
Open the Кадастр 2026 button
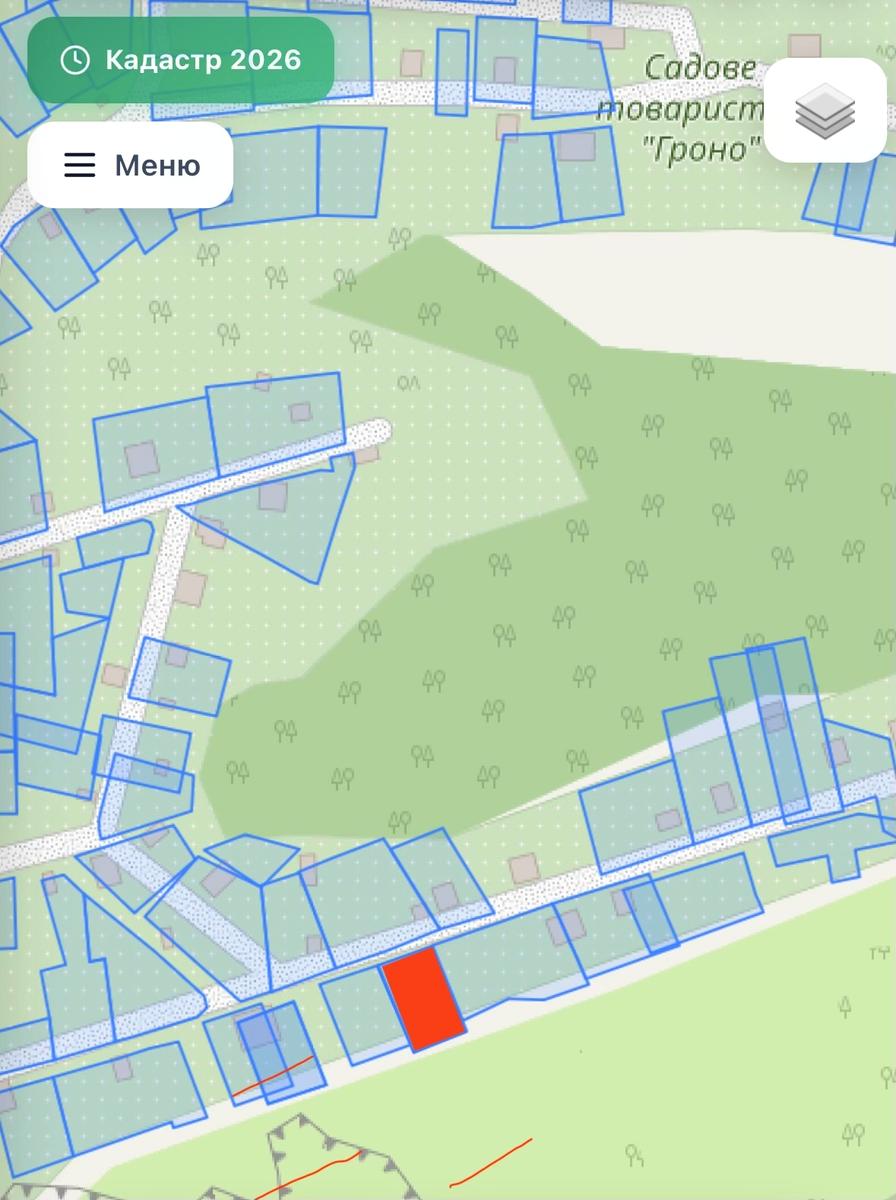(x=181, y=60)
